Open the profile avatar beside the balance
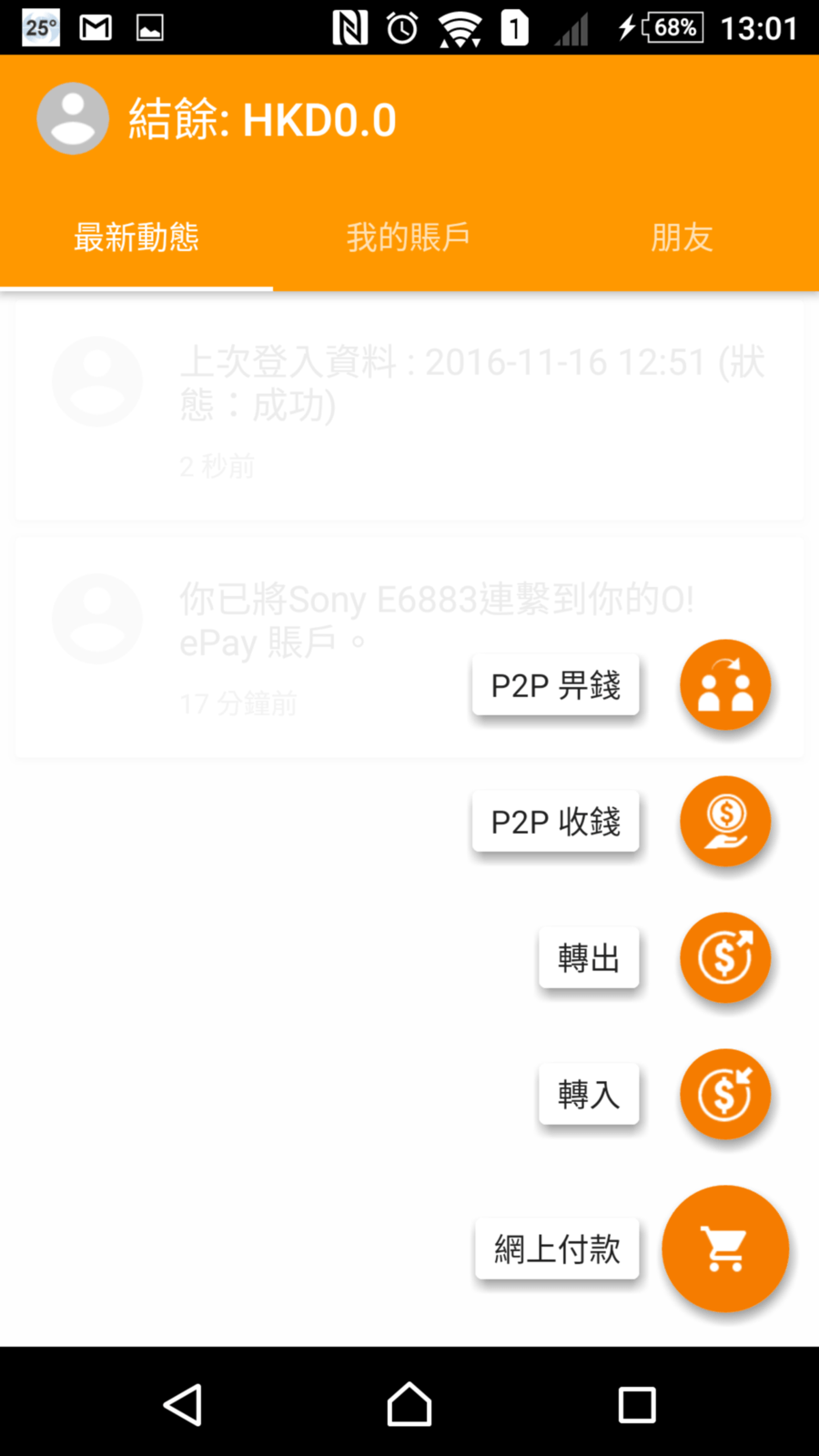Viewport: 819px width, 1456px height. (x=73, y=119)
